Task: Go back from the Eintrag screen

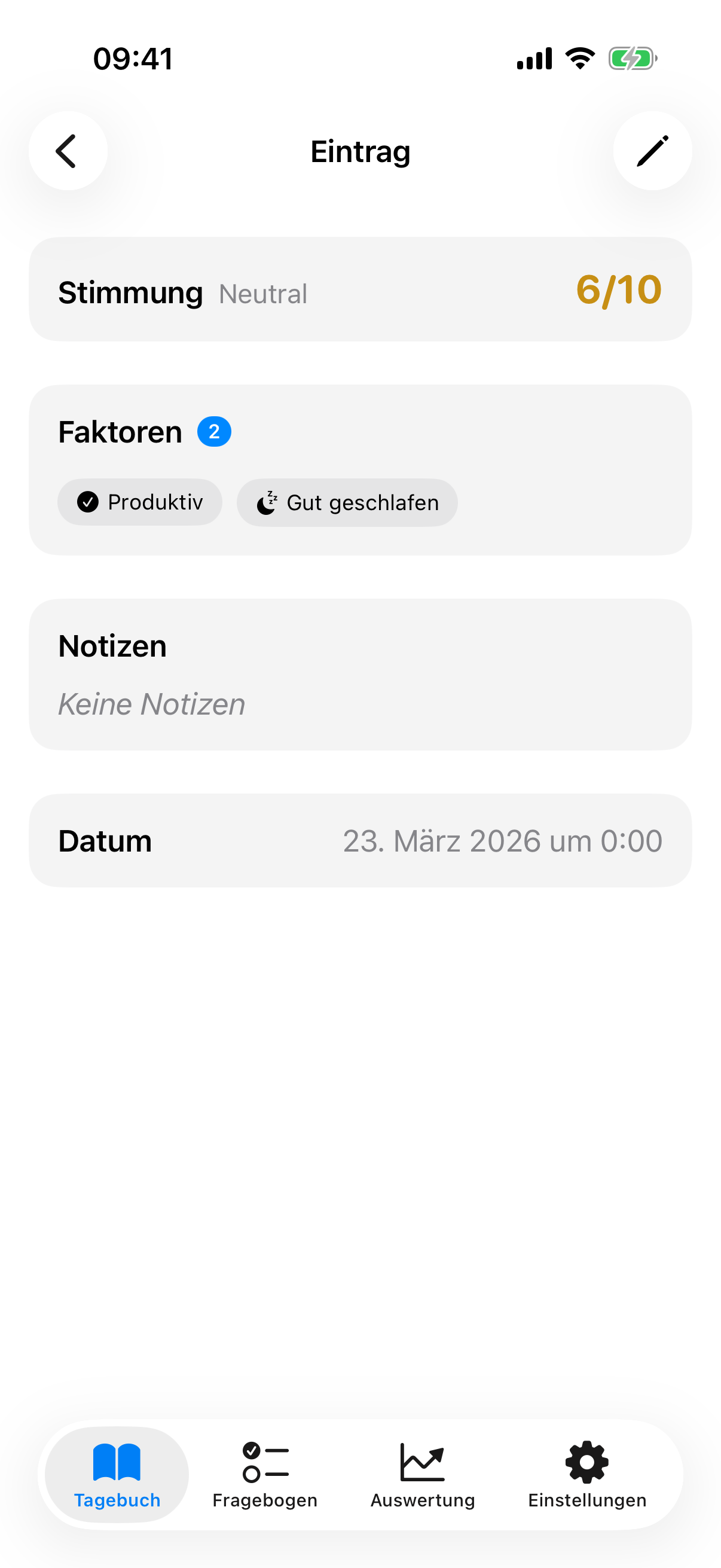Action: 68,151
